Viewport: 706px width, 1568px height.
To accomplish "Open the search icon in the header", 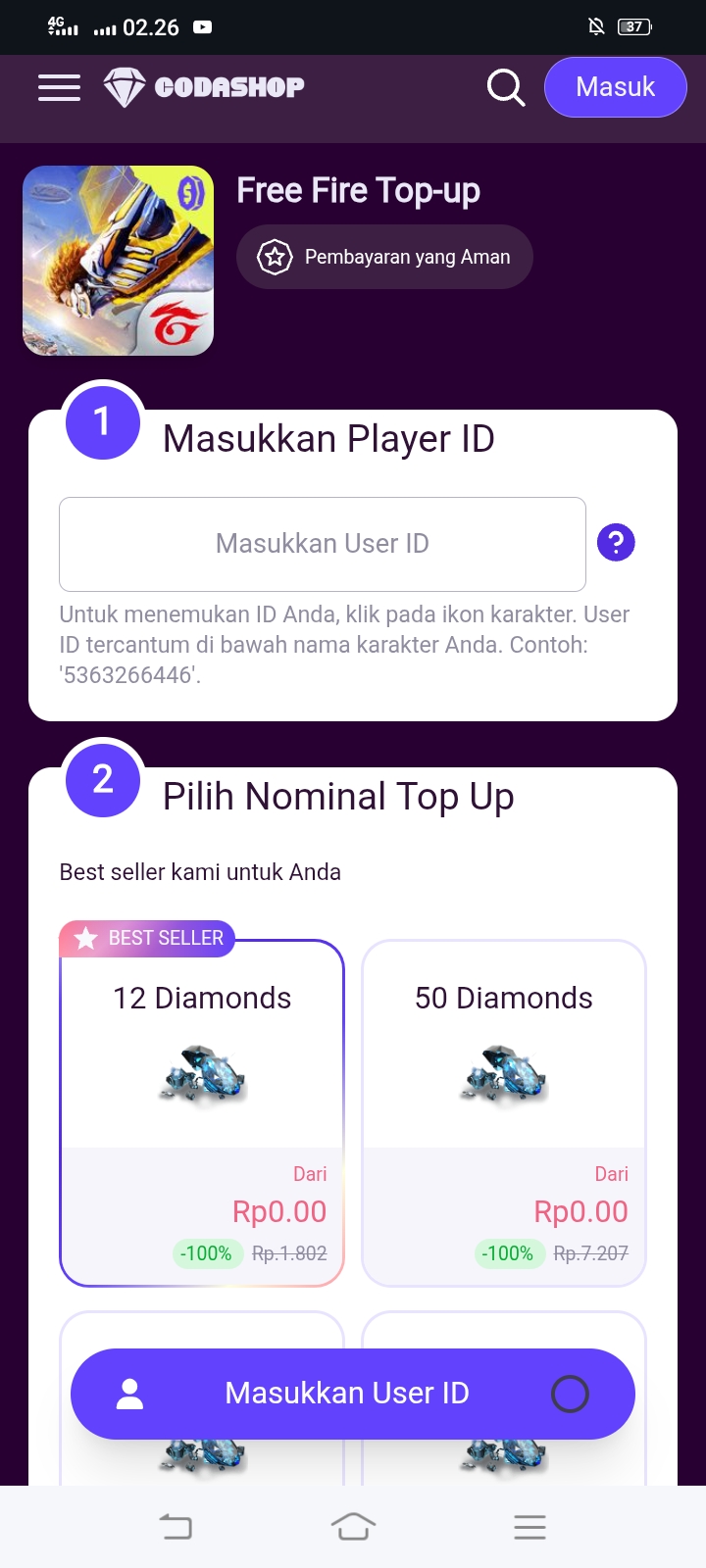I will pyautogui.click(x=506, y=87).
